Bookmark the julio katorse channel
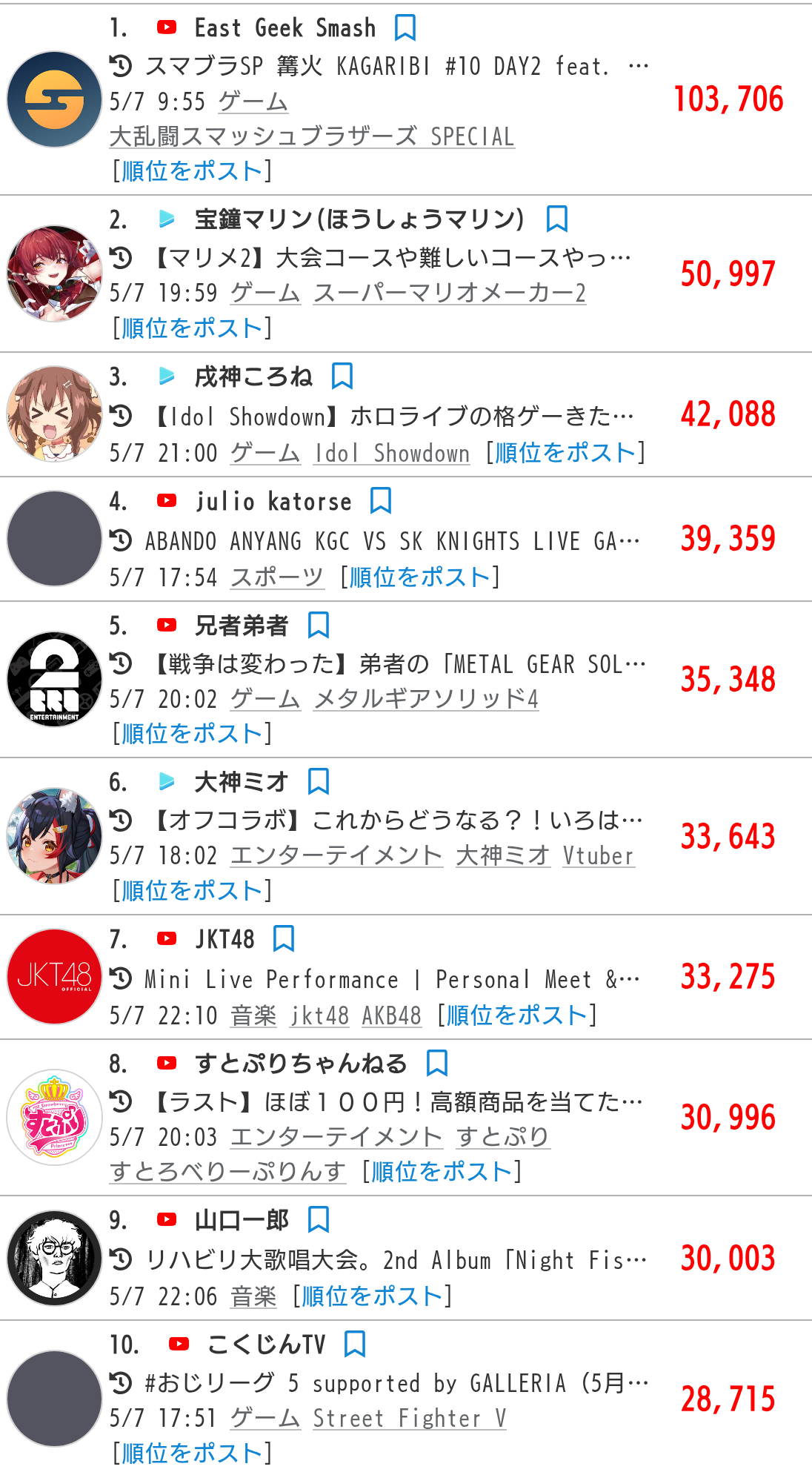The width and height of the screenshot is (812, 1475). pyautogui.click(x=380, y=501)
